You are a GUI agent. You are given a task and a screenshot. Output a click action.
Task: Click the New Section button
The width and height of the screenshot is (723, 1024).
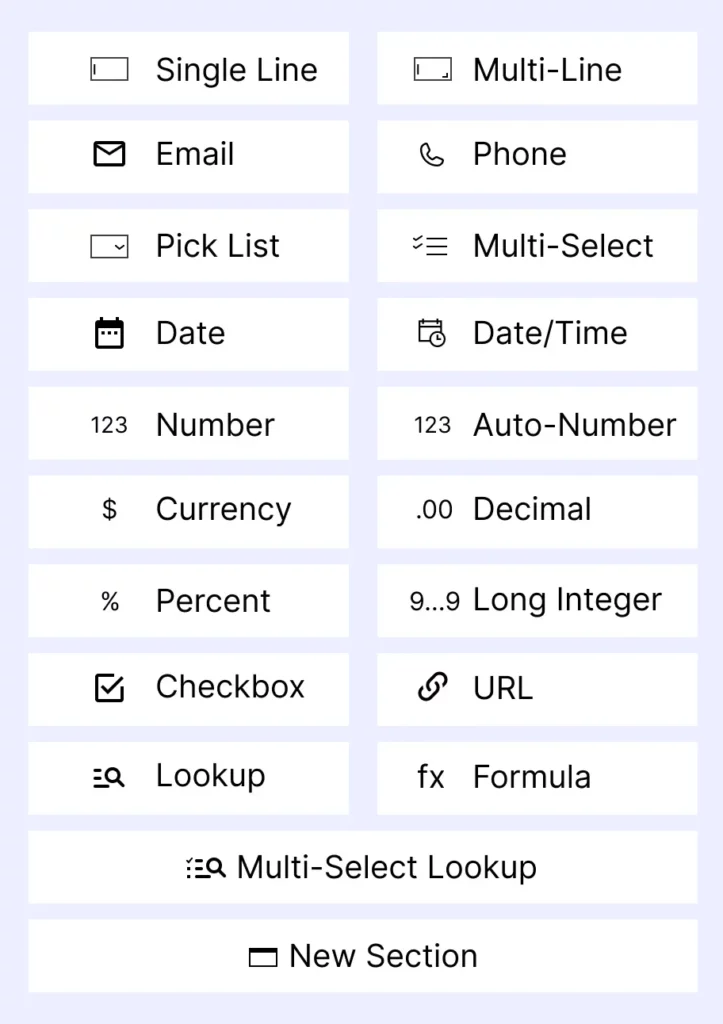(362, 955)
